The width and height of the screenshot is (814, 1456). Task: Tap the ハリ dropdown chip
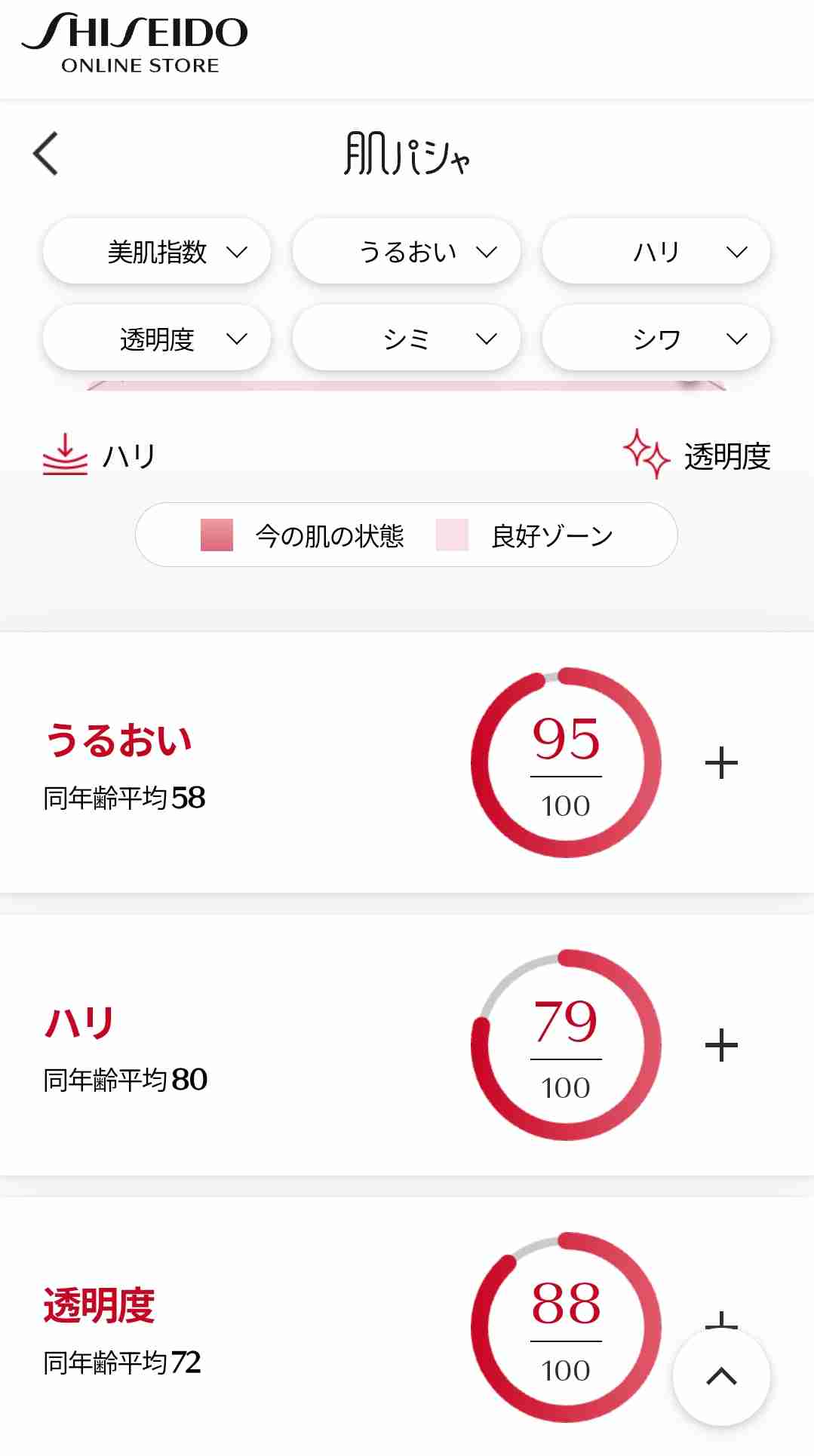pyautogui.click(x=656, y=251)
